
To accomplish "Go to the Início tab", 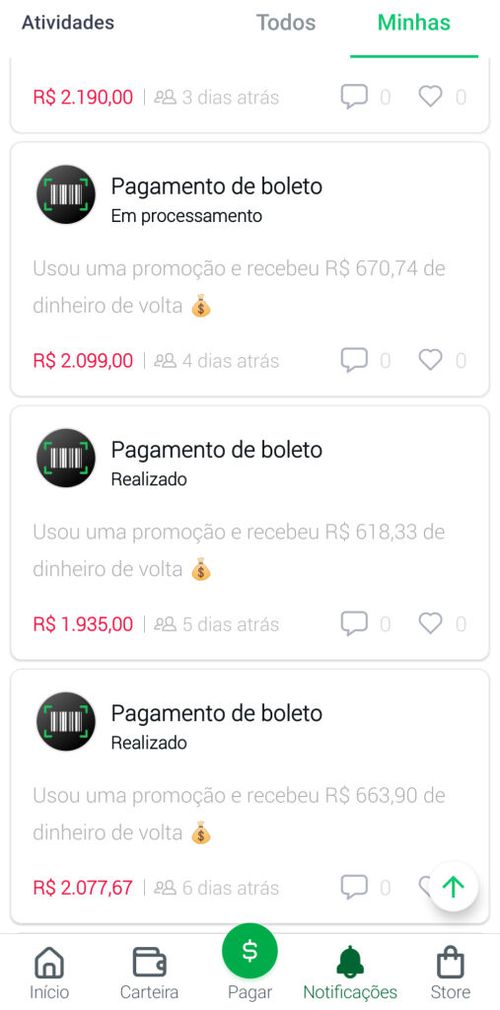I will [x=49, y=973].
